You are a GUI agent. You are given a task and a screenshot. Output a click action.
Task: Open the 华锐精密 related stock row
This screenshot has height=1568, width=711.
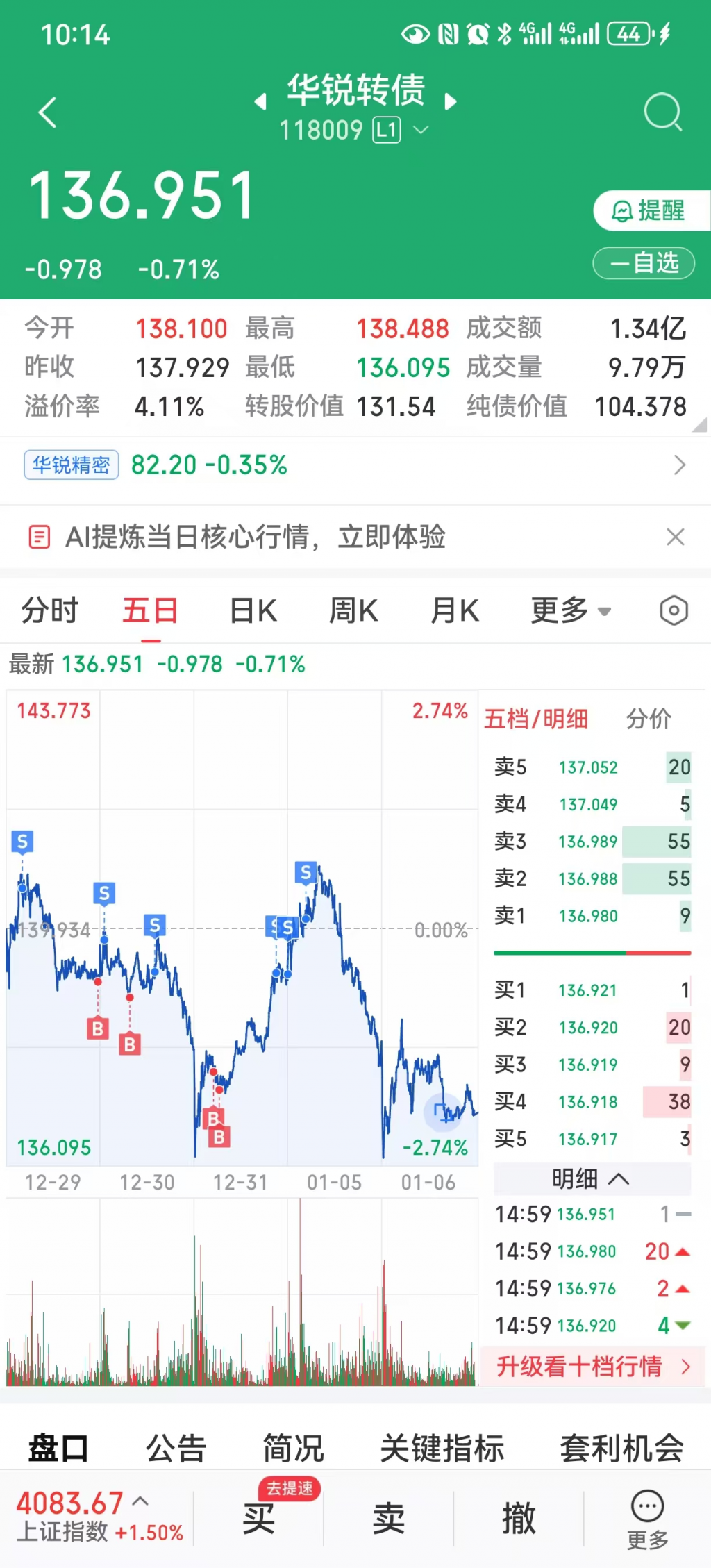pos(354,465)
